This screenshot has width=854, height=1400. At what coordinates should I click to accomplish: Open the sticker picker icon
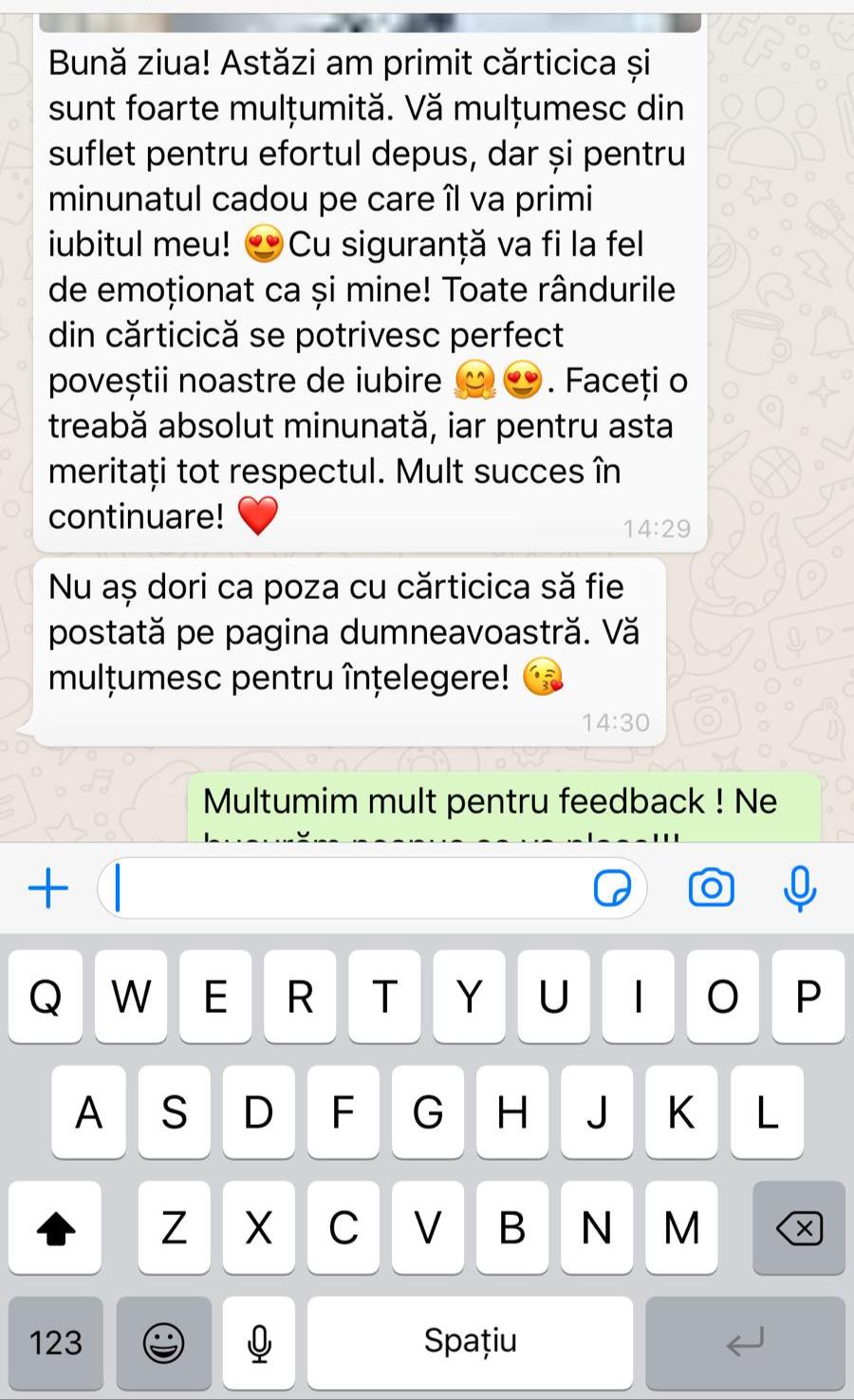coord(612,888)
